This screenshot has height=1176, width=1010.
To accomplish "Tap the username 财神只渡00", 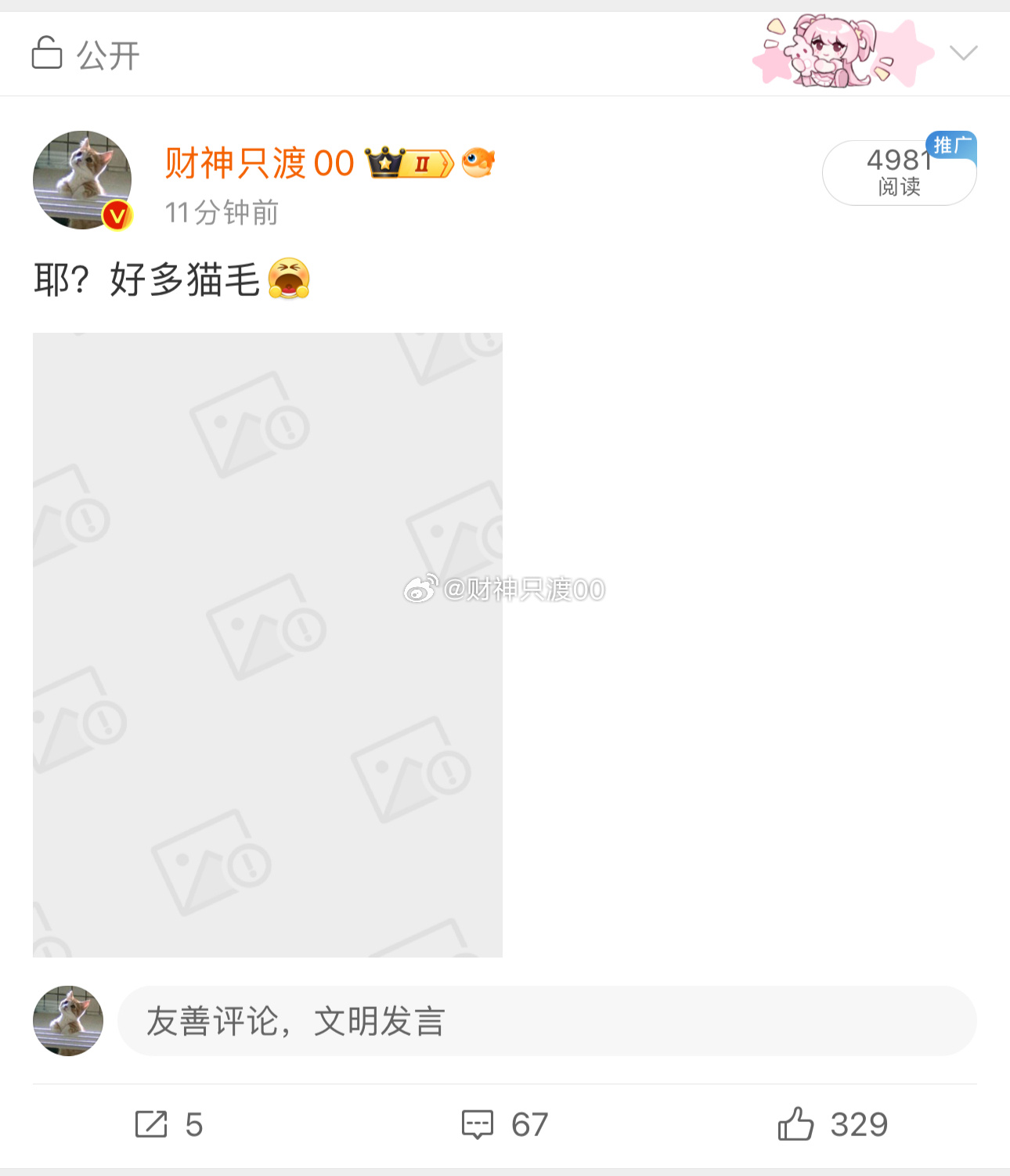I will pyautogui.click(x=259, y=164).
